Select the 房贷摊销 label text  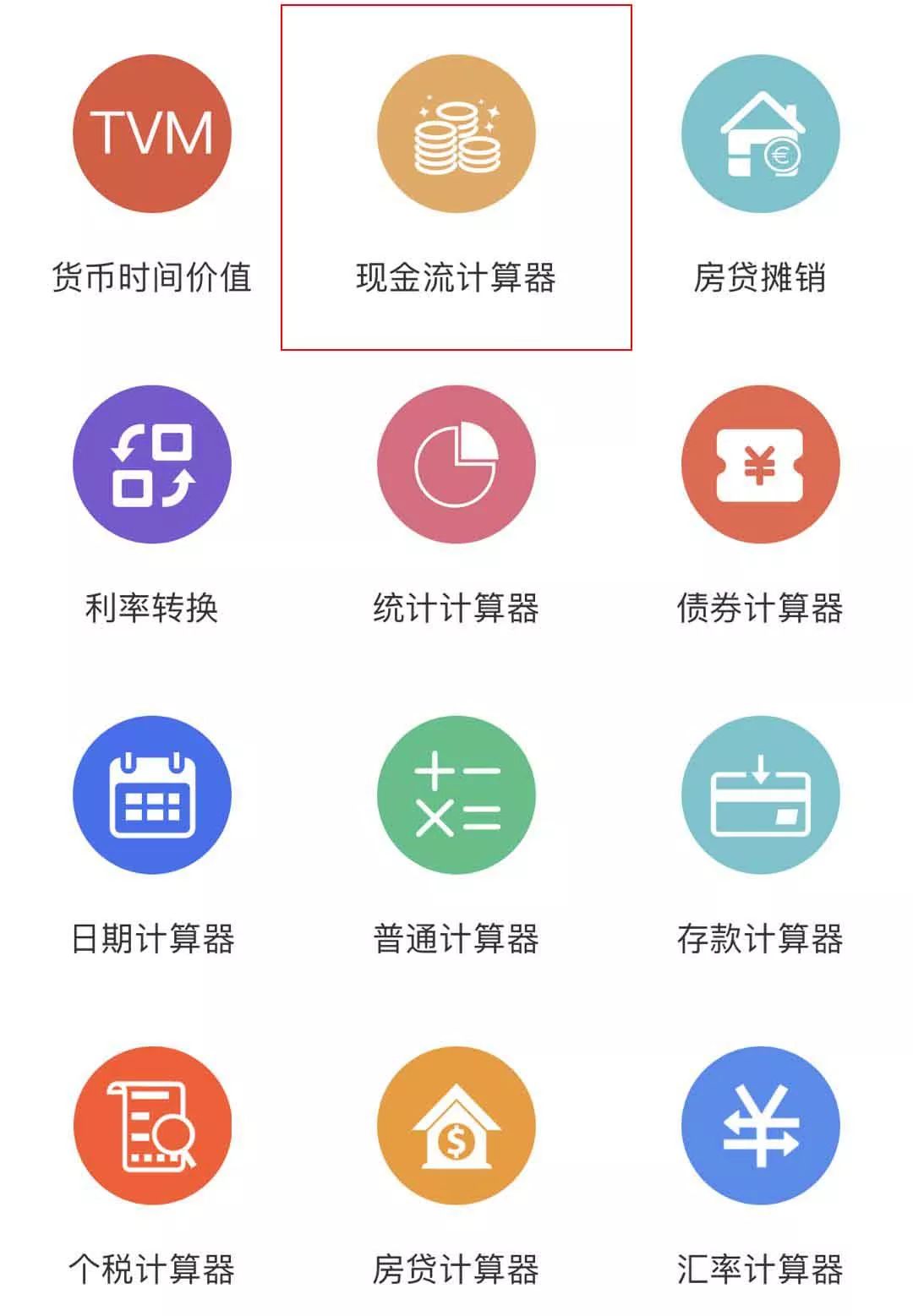[x=761, y=279]
